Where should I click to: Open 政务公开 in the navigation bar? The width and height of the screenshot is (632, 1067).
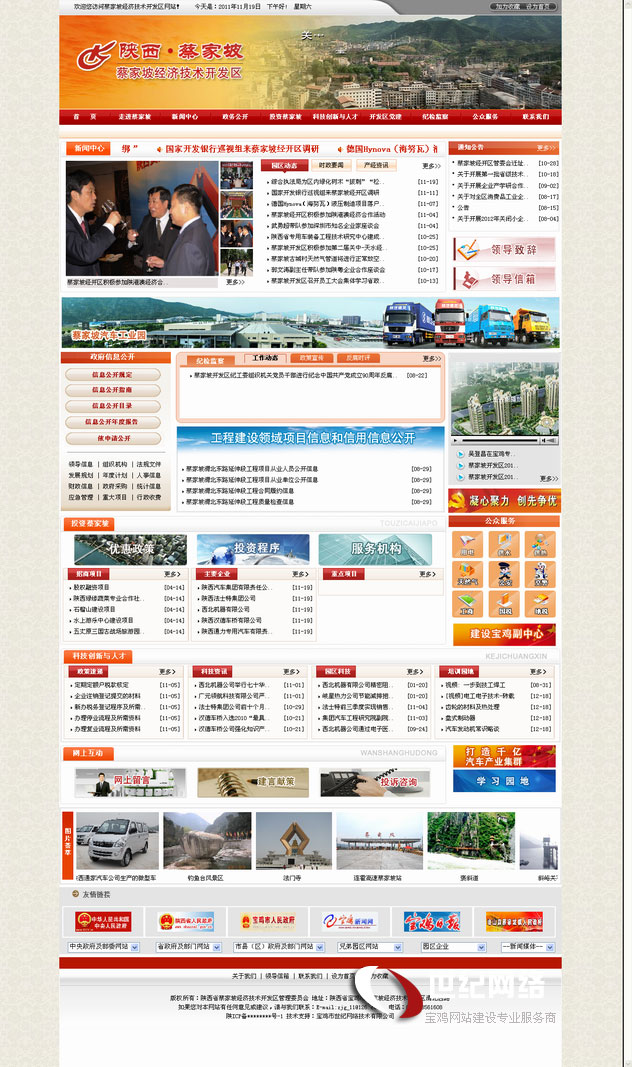[x=235, y=117]
